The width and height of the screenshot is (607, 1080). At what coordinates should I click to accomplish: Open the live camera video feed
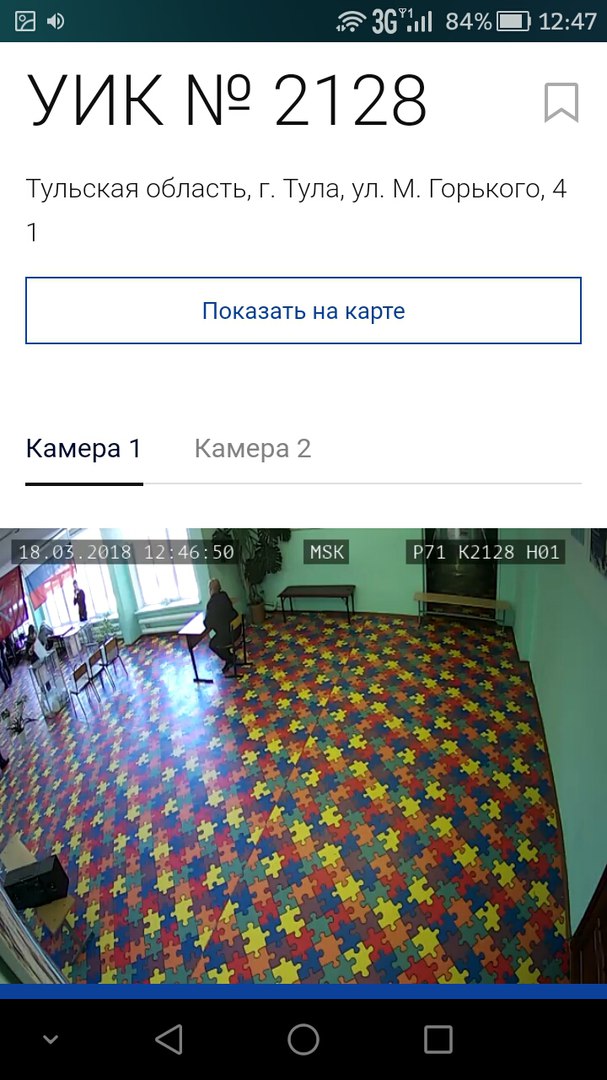(x=303, y=755)
